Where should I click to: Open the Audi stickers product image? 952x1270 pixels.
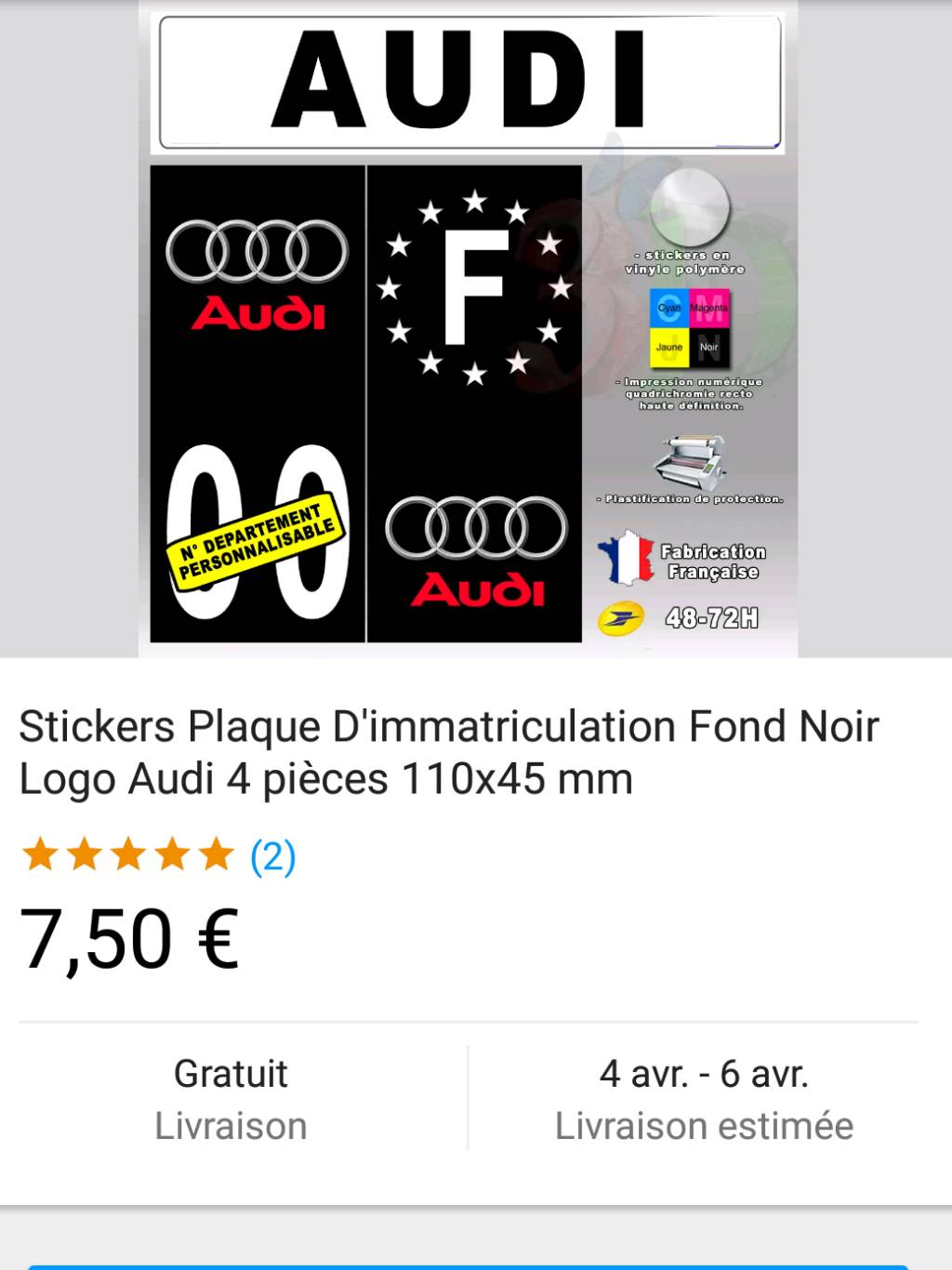point(468,329)
